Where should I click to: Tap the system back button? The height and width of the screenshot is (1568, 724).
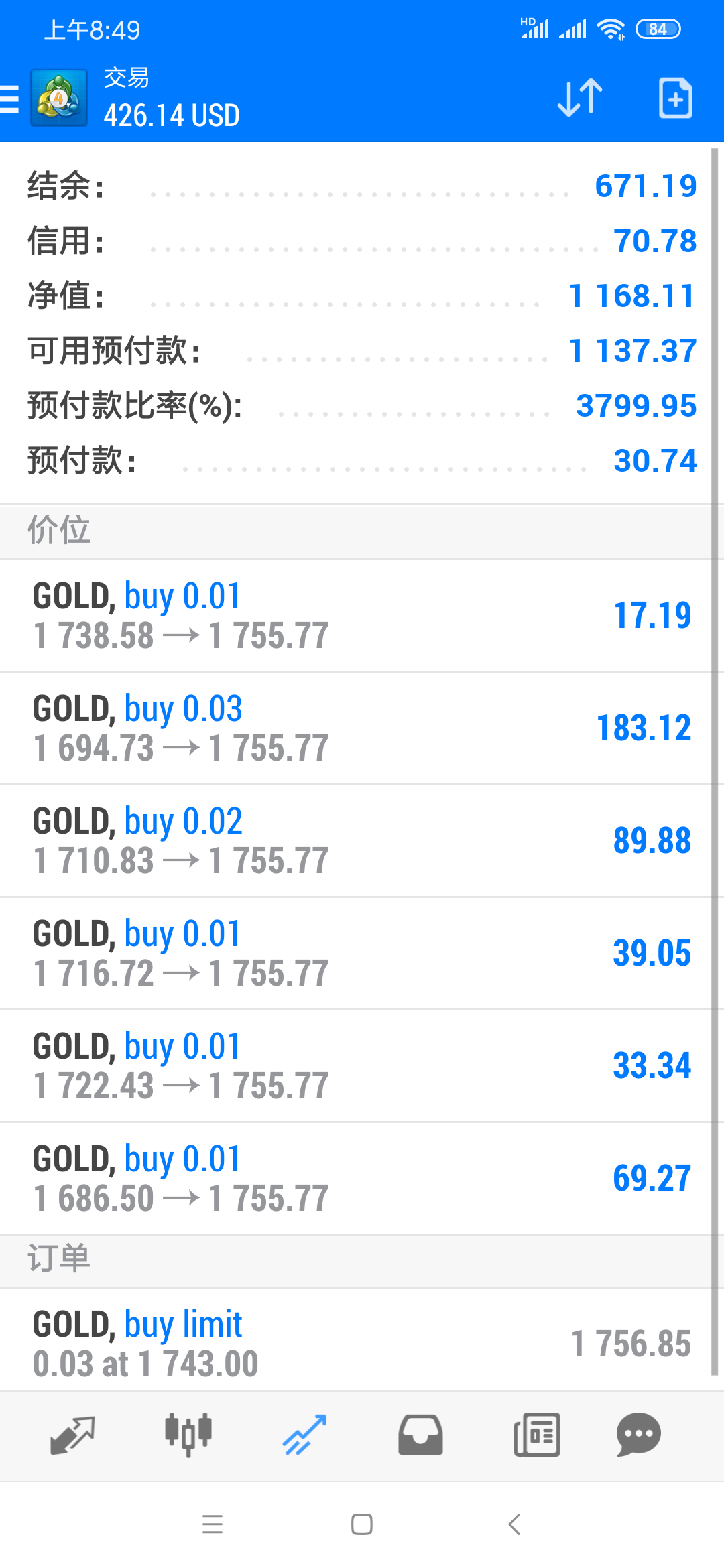point(514,1524)
